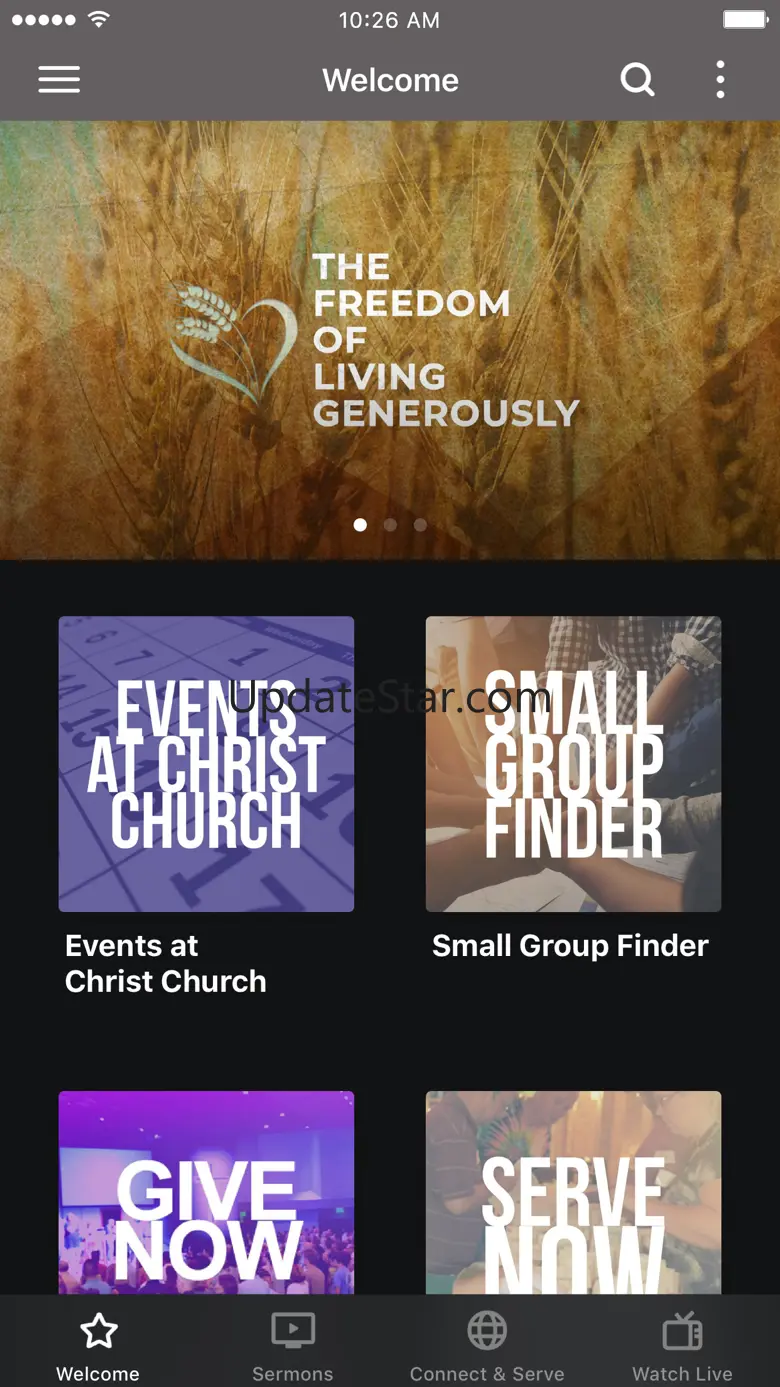Switch to the Connect & Serve tab
This screenshot has width=780, height=1387.
click(x=487, y=1345)
